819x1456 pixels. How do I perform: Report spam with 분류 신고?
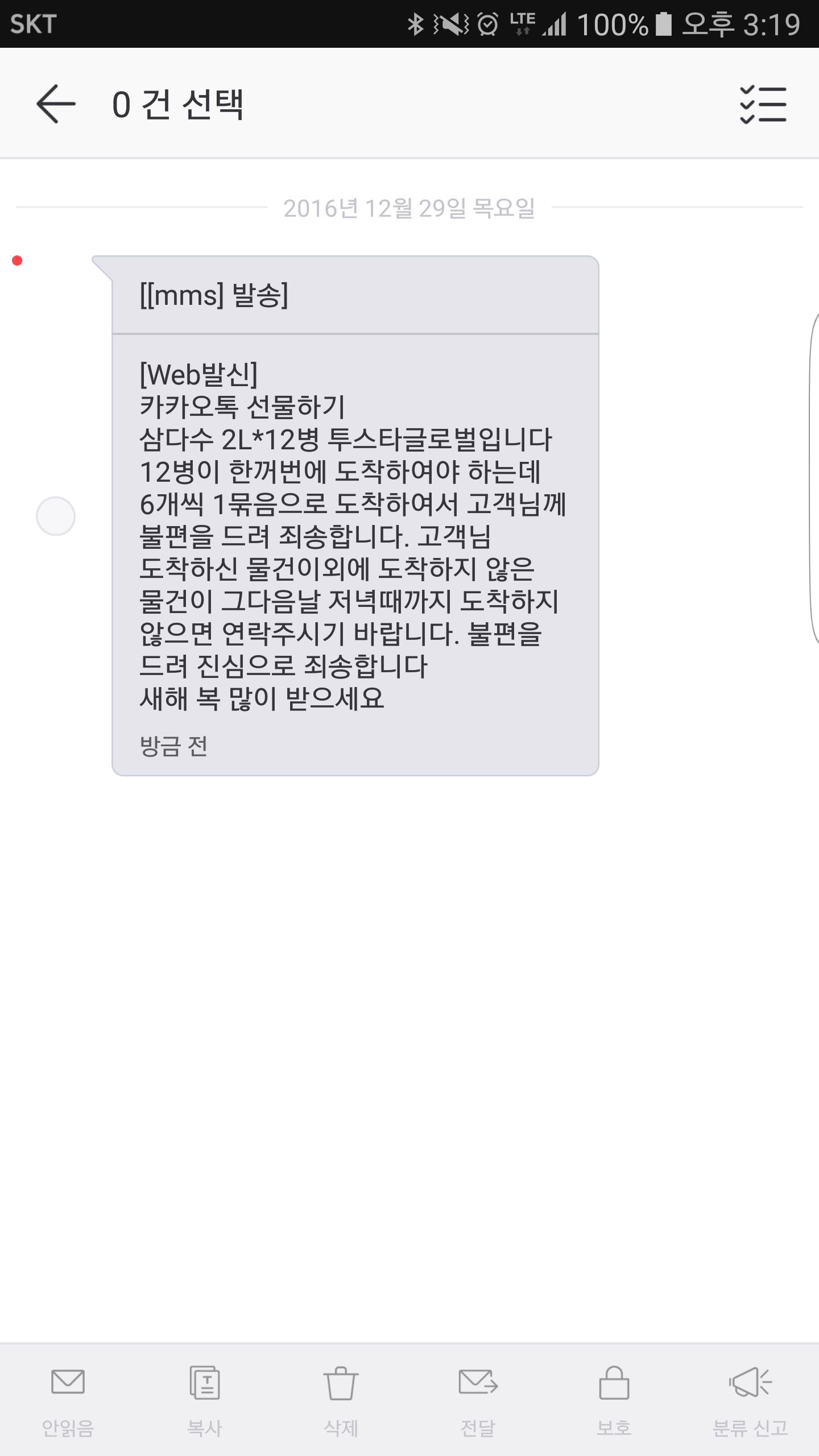[x=751, y=1400]
